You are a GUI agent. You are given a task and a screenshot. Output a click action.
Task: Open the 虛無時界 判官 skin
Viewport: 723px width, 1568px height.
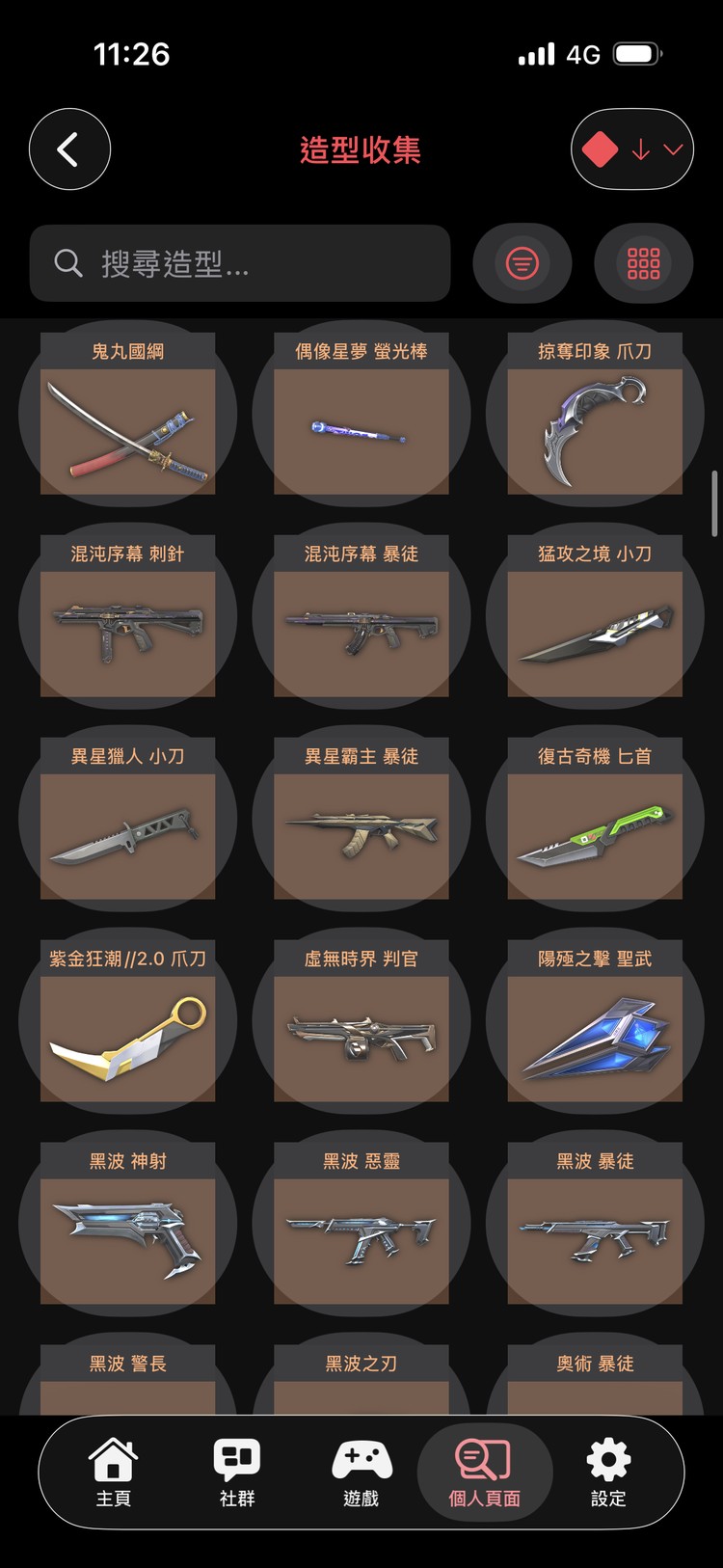(x=361, y=1020)
